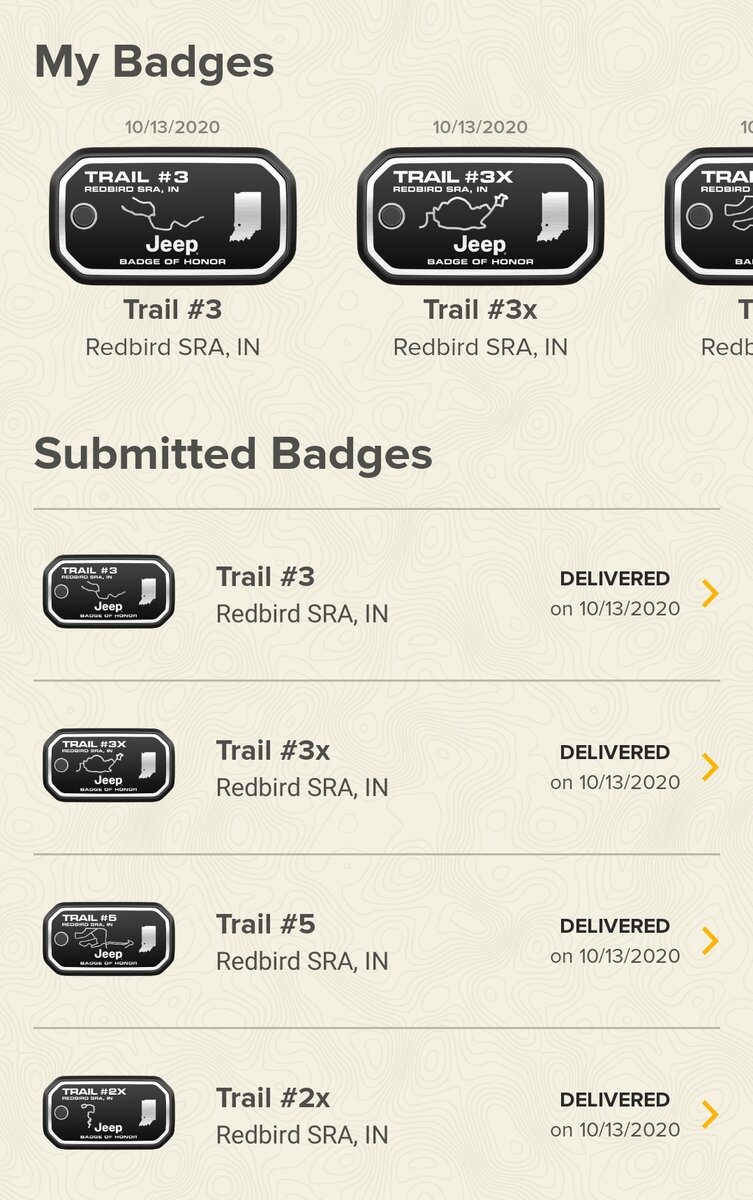Open the submitted Trail #3x badge row

pos(376,767)
